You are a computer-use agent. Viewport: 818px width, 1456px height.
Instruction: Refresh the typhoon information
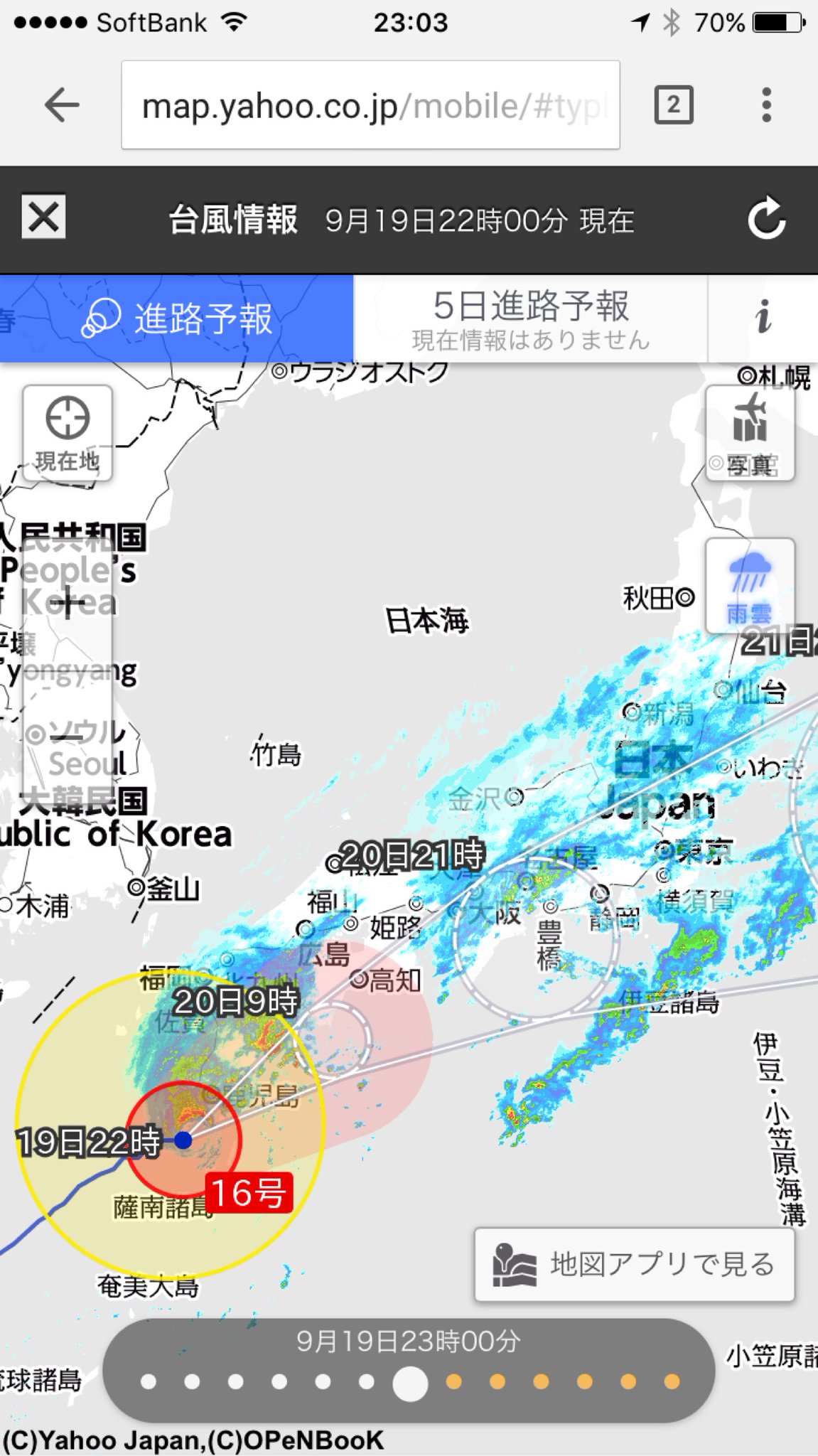(x=767, y=219)
